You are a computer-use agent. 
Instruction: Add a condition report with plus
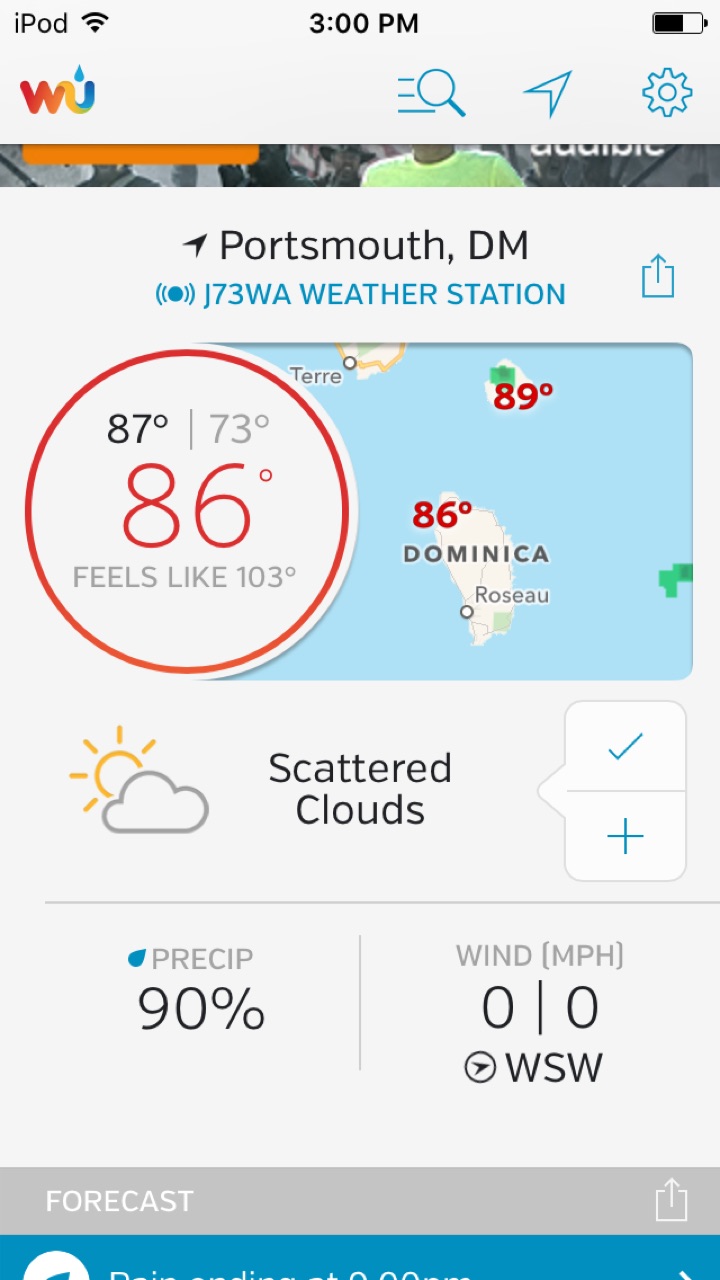(x=626, y=836)
